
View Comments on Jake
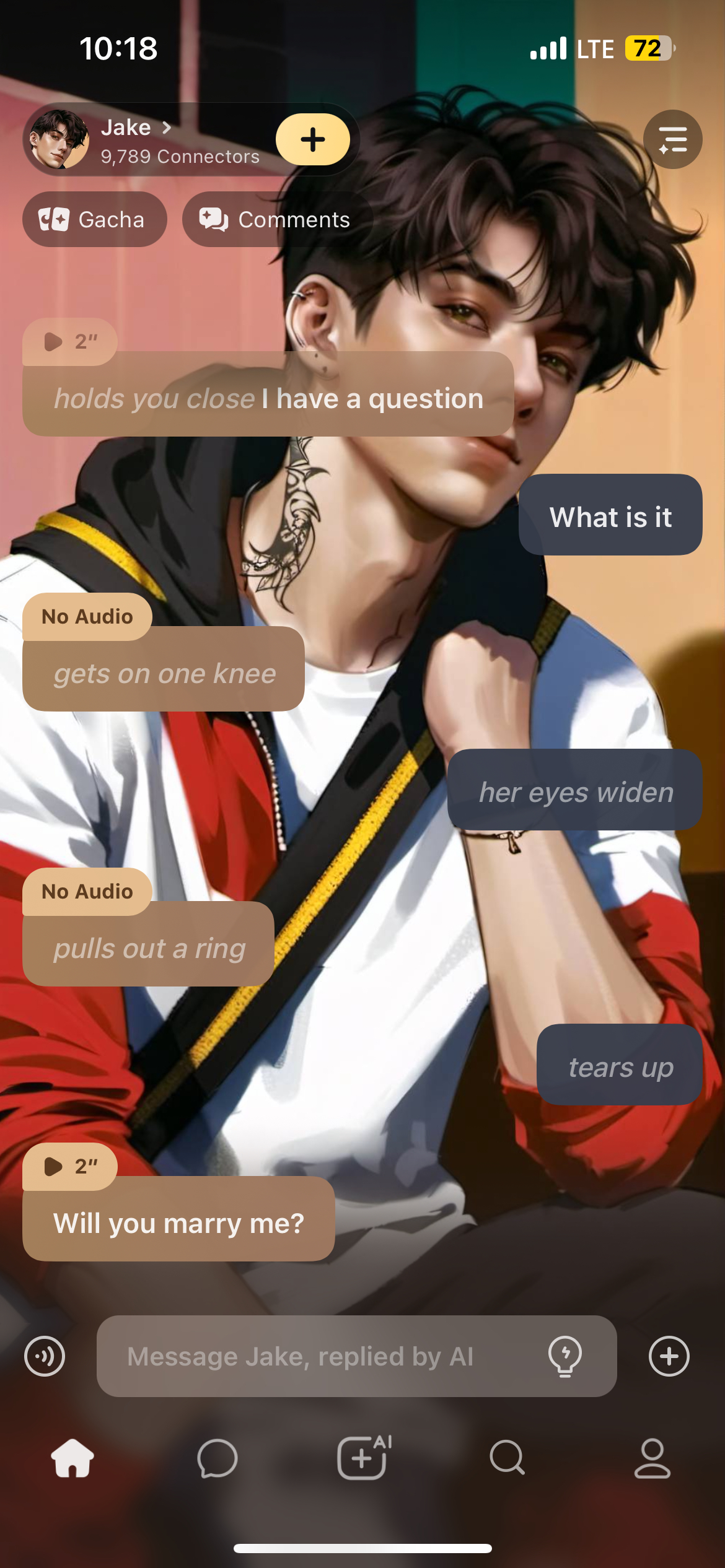[276, 219]
